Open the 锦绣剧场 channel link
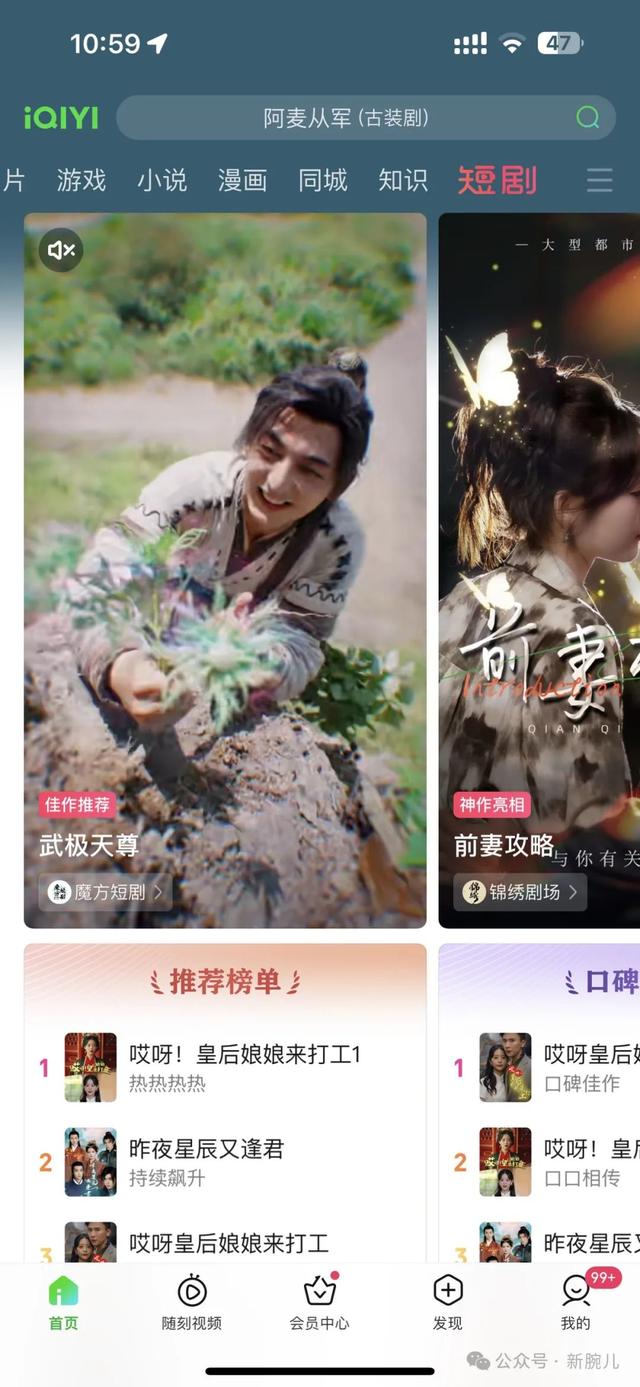This screenshot has height=1387, width=640. point(520,892)
